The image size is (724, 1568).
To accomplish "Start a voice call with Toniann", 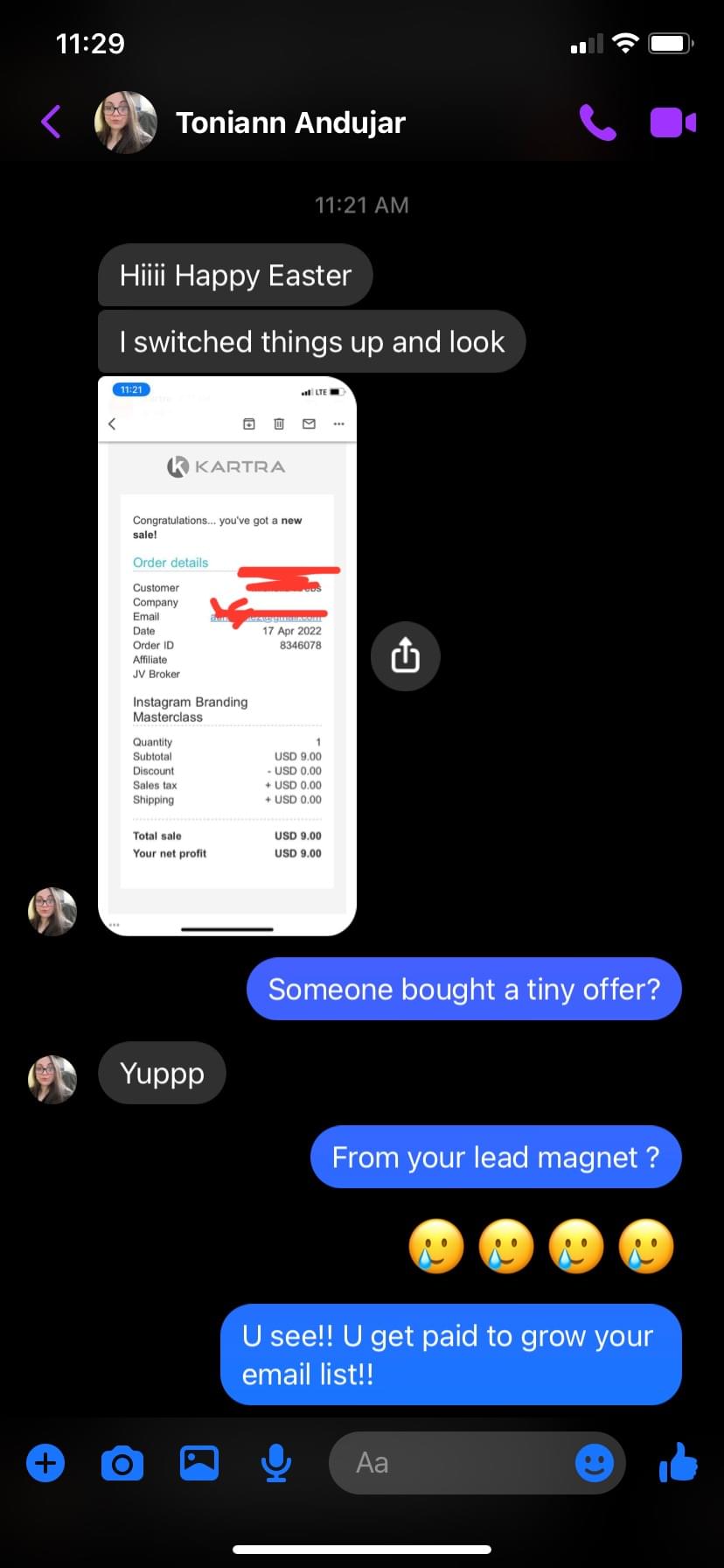I will tap(598, 122).
